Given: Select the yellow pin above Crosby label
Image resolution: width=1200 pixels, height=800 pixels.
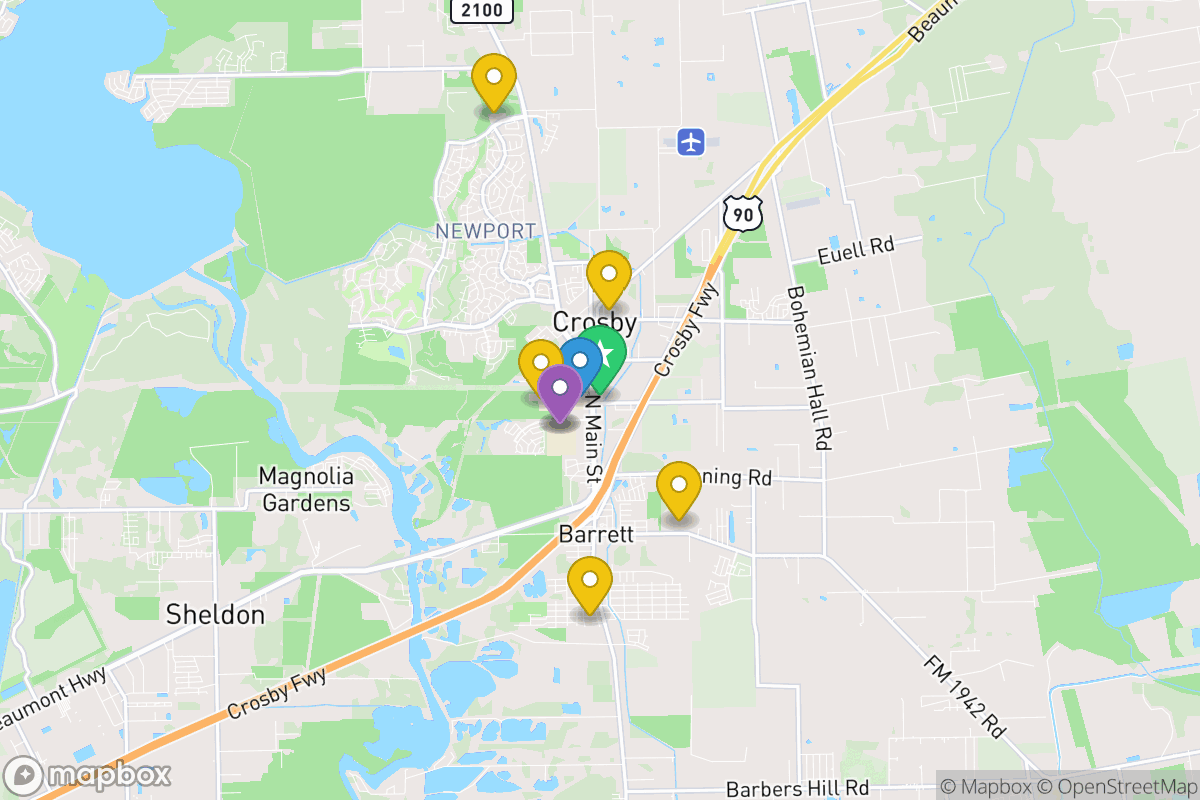Looking at the screenshot, I should click(608, 275).
